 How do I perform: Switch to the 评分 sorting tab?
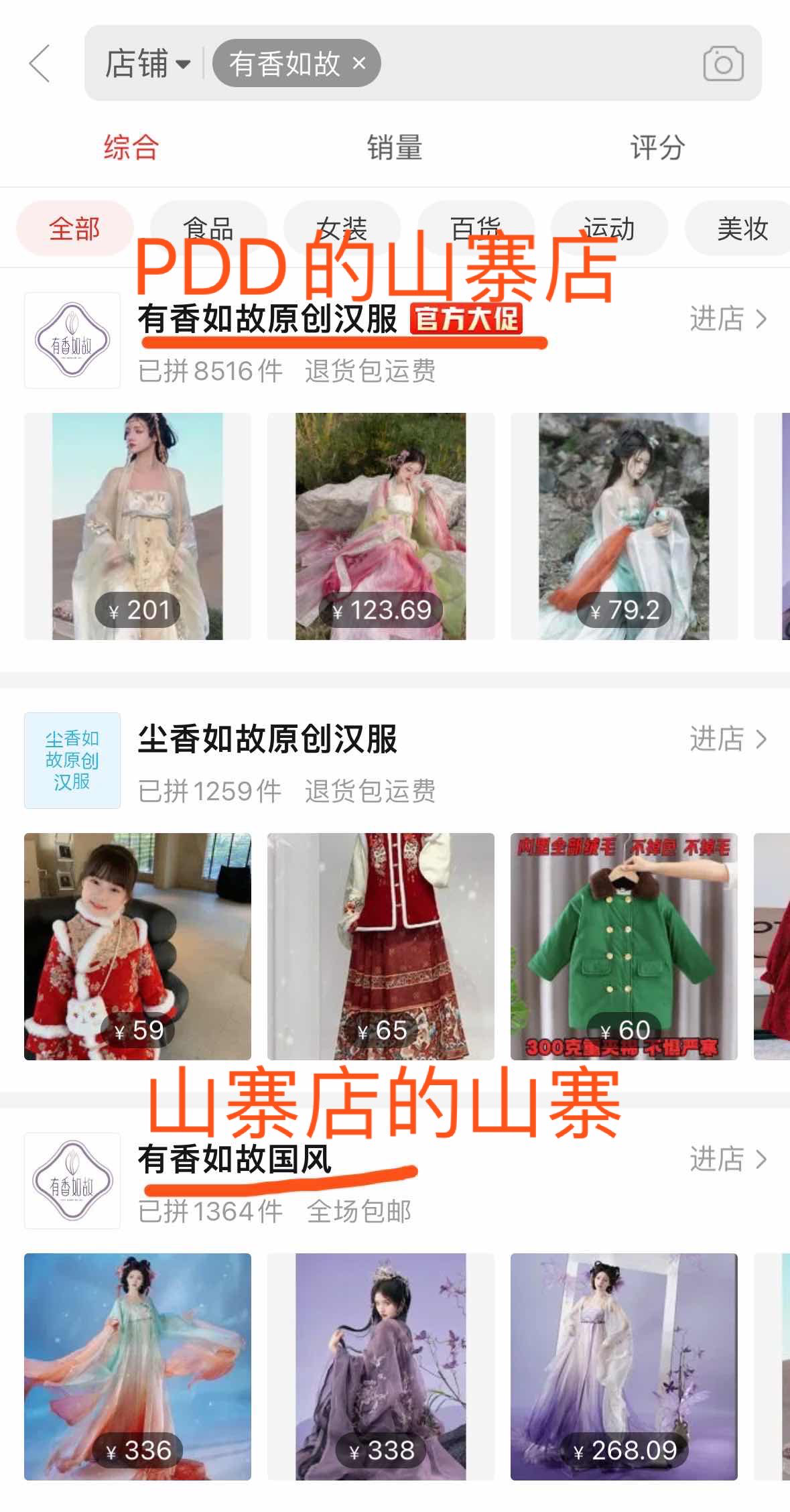click(x=657, y=147)
